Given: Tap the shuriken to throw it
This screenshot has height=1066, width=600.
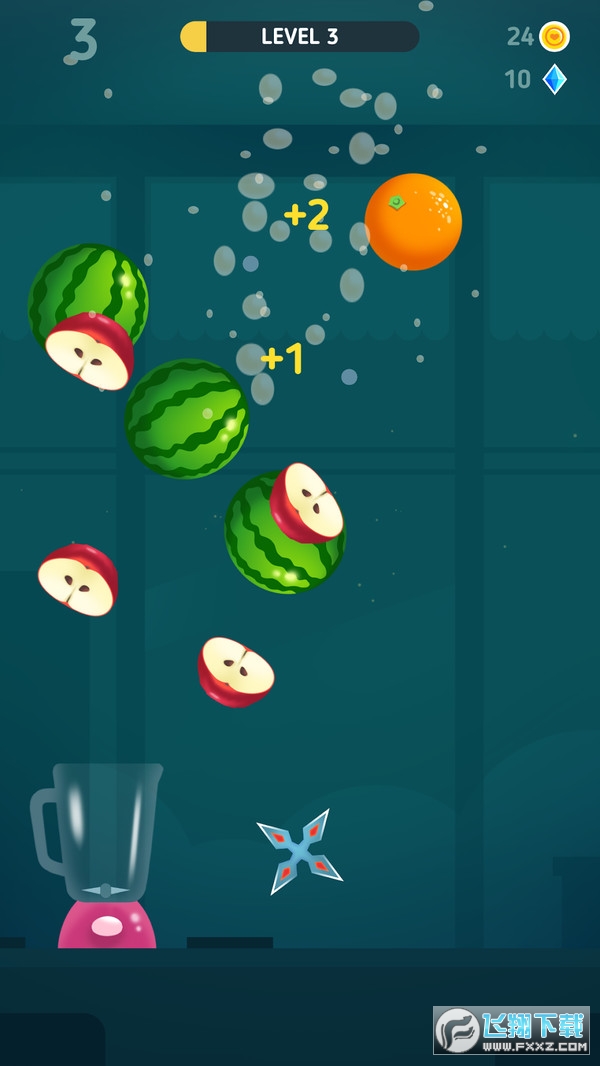Looking at the screenshot, I should (299, 851).
